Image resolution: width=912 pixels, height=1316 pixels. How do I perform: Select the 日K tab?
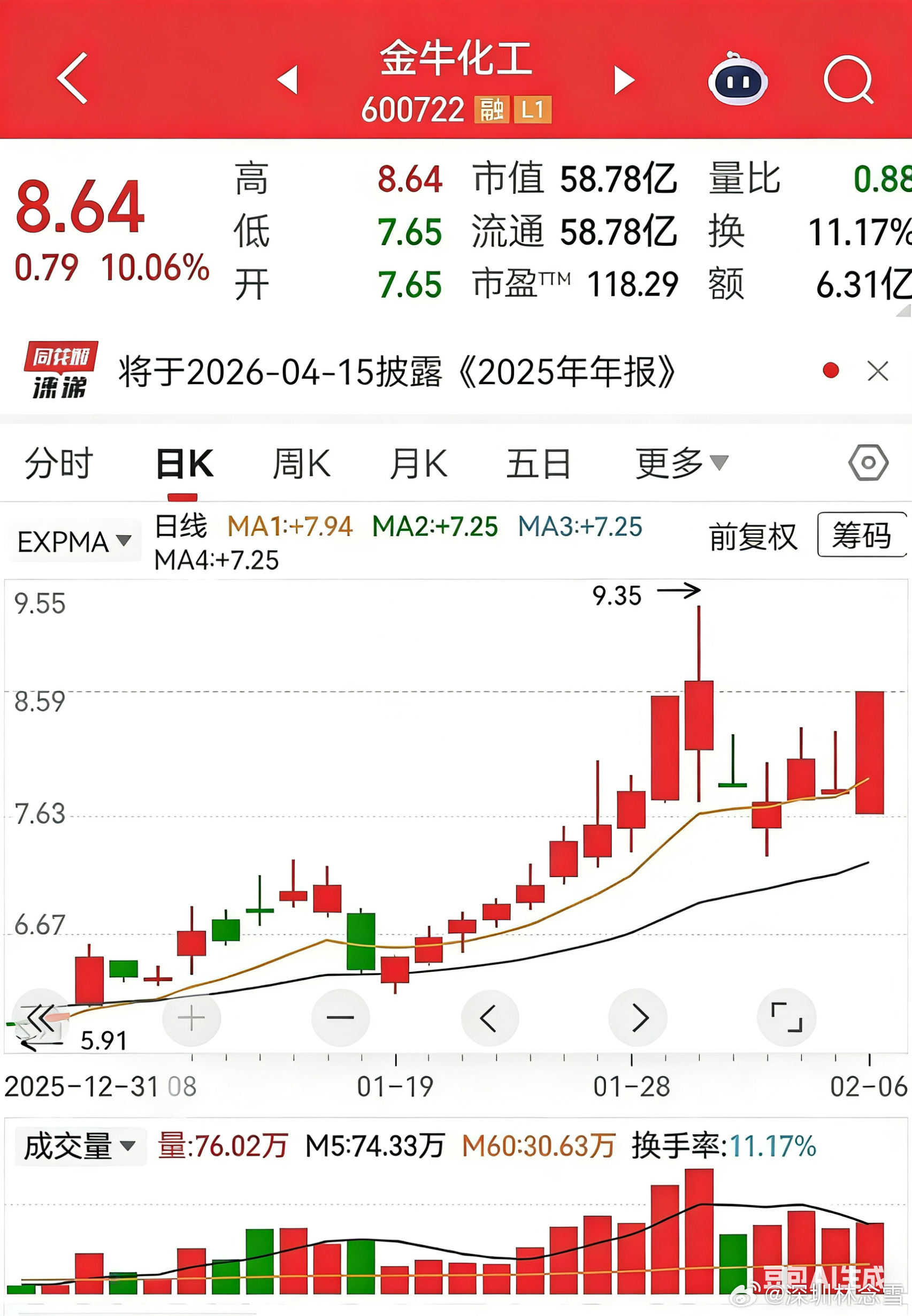click(x=184, y=463)
